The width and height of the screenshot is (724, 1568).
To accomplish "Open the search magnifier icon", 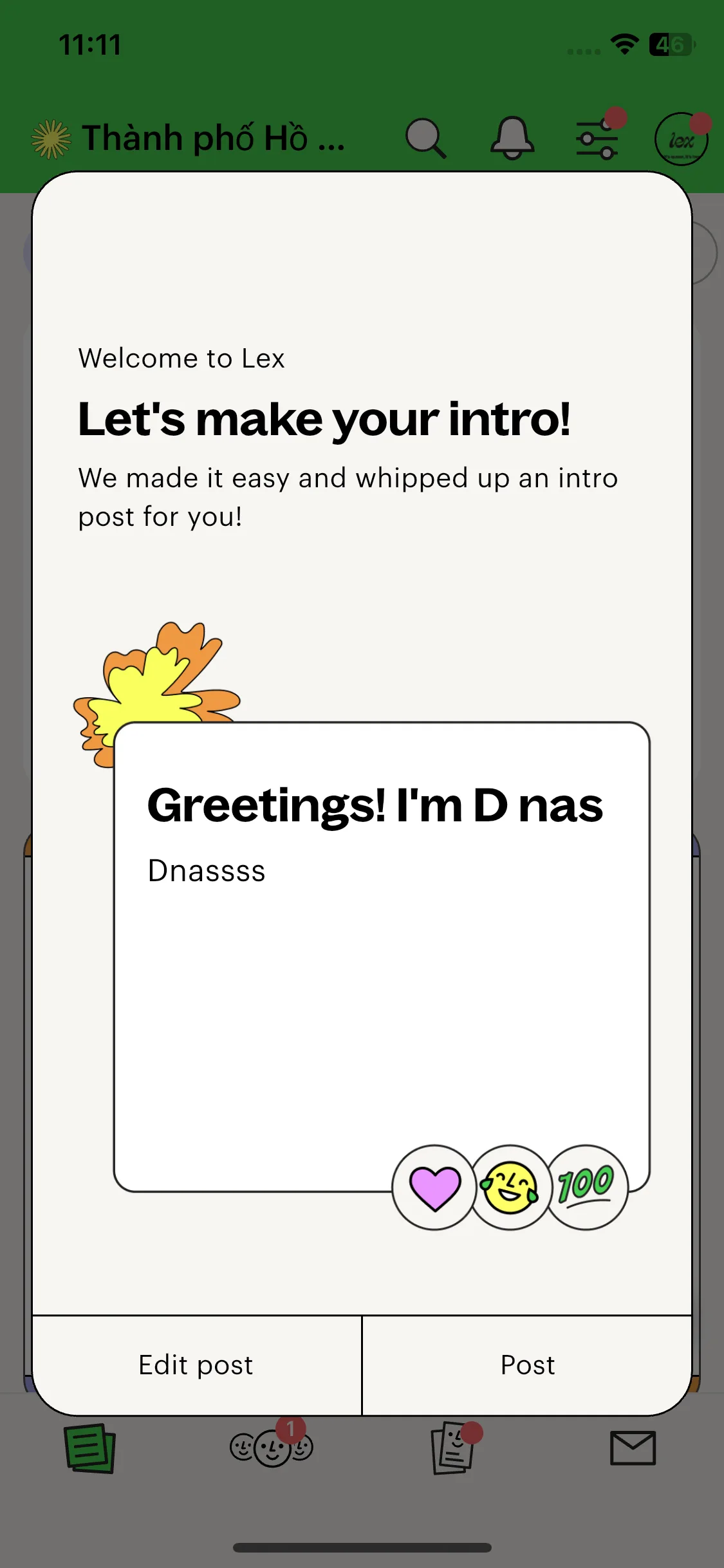I will [425, 138].
